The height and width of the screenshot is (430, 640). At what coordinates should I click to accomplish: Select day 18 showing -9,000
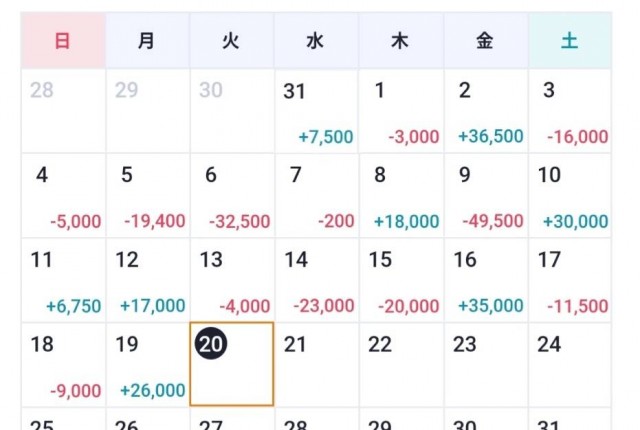pos(63,364)
